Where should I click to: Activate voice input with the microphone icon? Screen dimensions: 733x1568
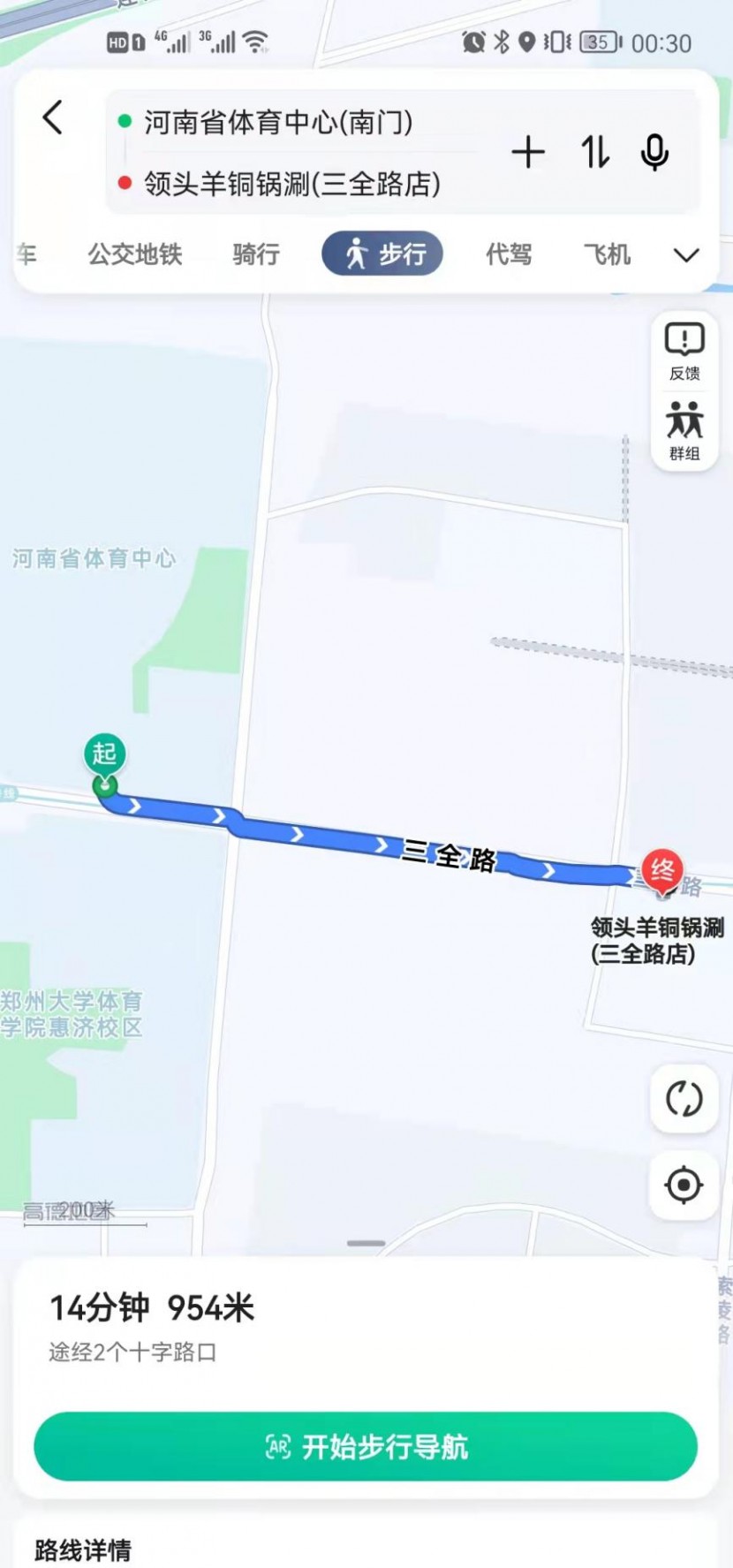pyautogui.click(x=654, y=152)
